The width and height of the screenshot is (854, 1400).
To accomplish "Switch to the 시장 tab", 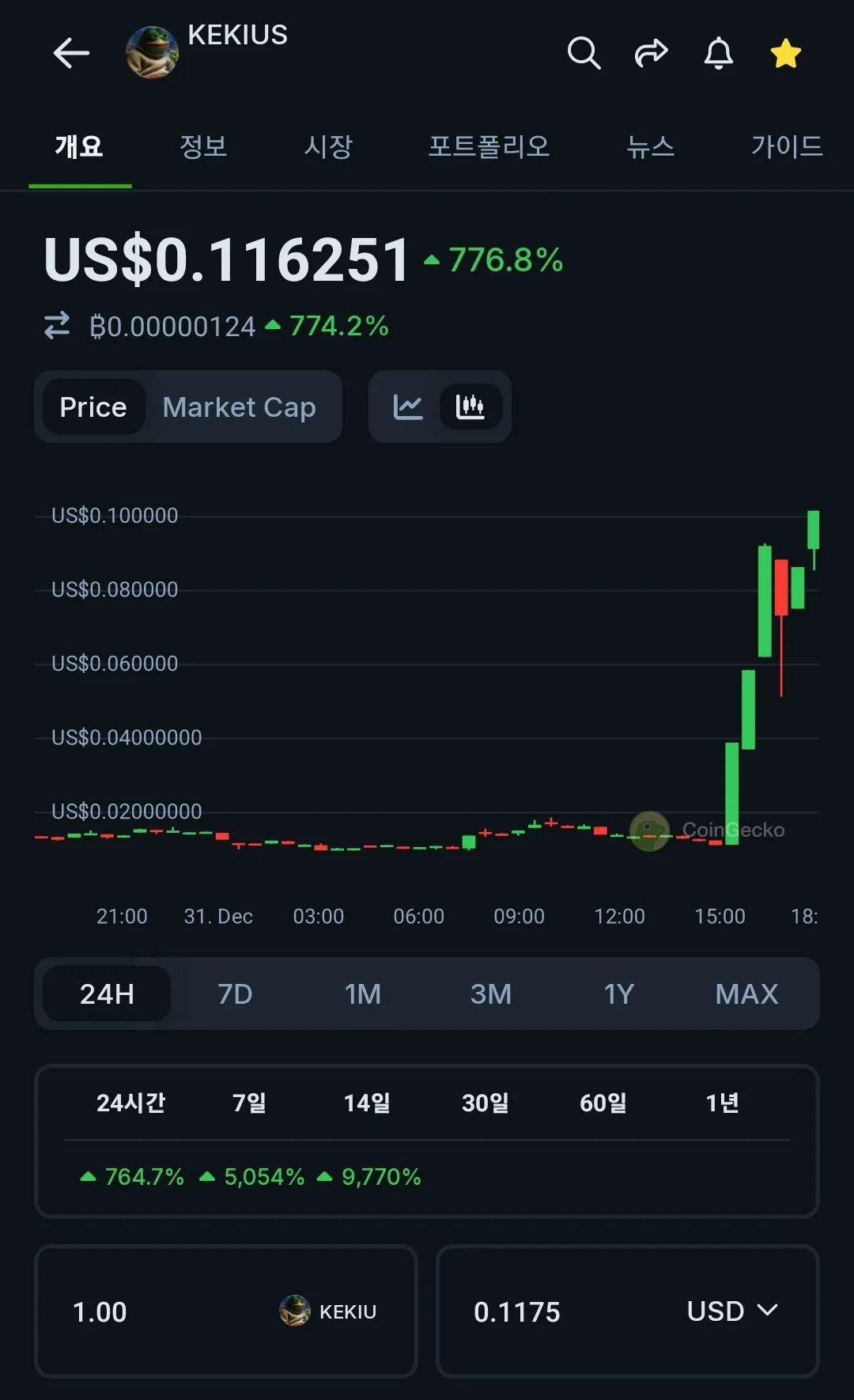I will [328, 146].
